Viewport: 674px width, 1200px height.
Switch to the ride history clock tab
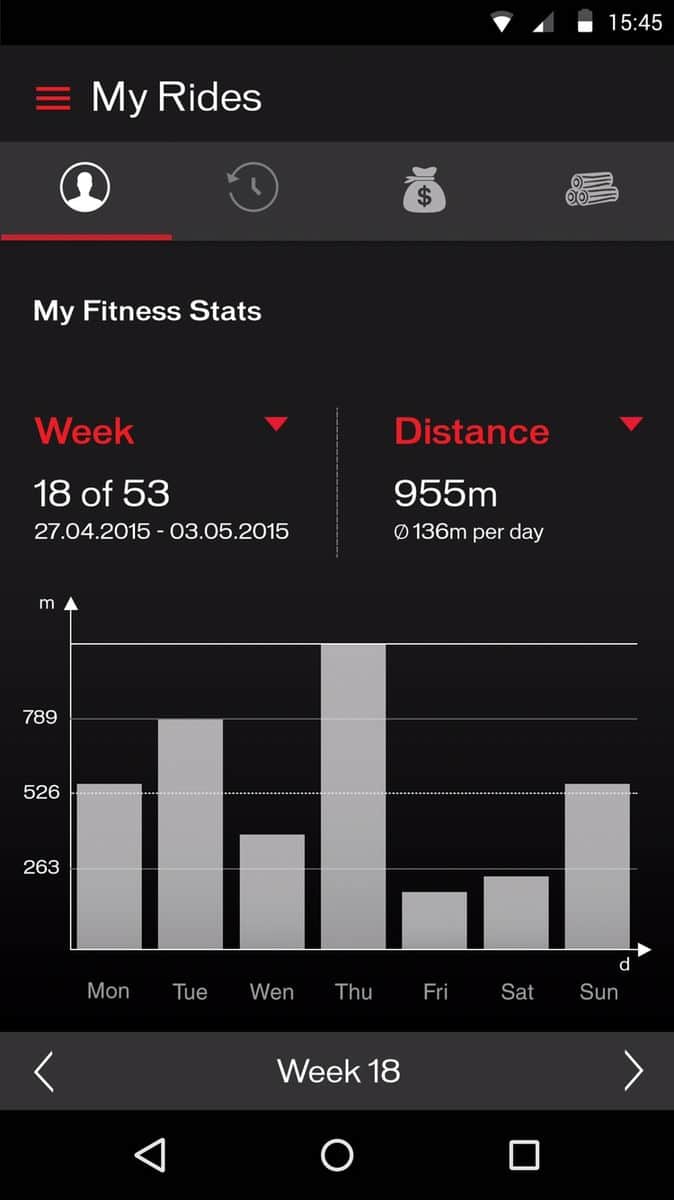click(253, 187)
